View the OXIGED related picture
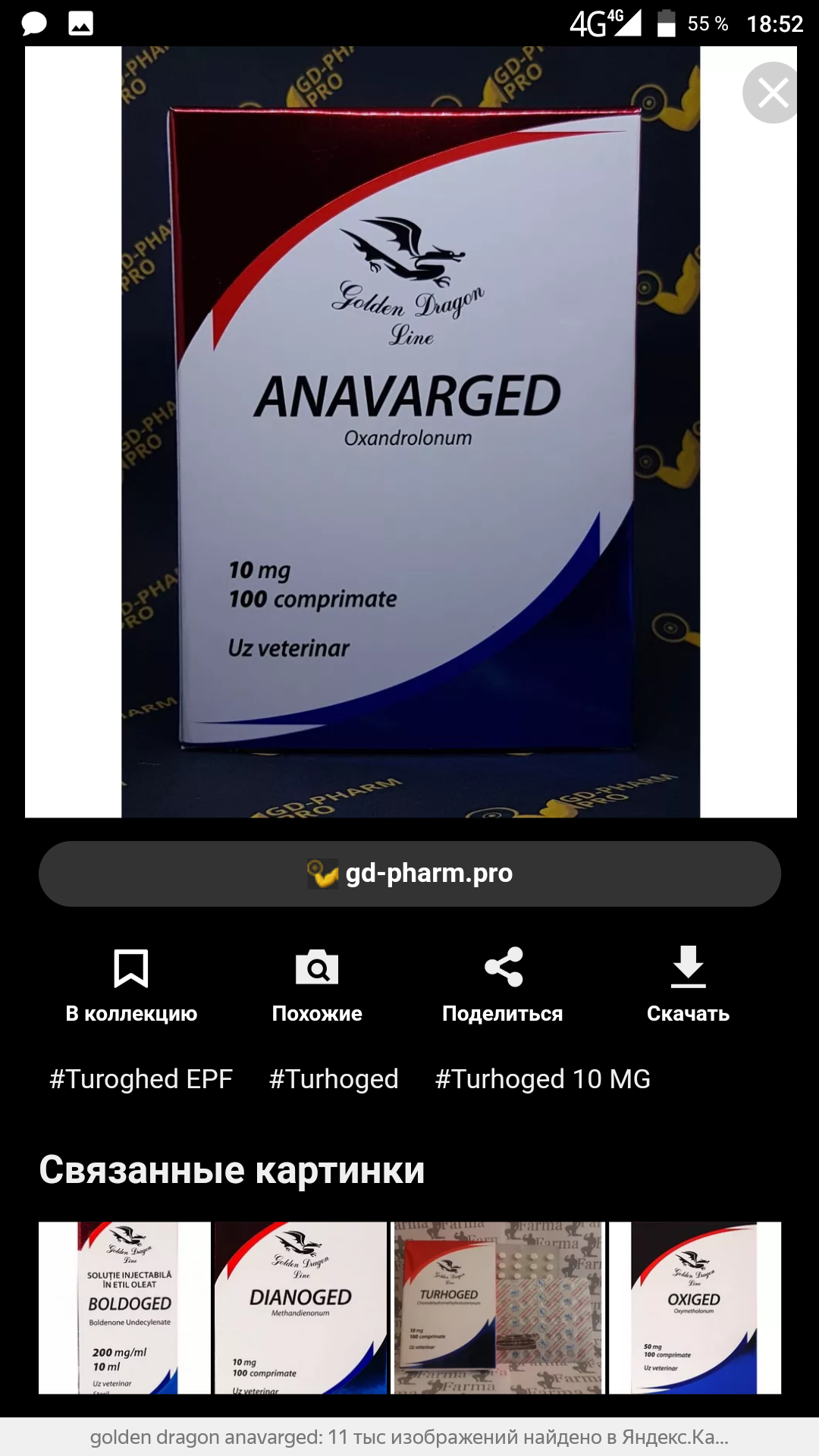The height and width of the screenshot is (1456, 819). pos(695,1307)
